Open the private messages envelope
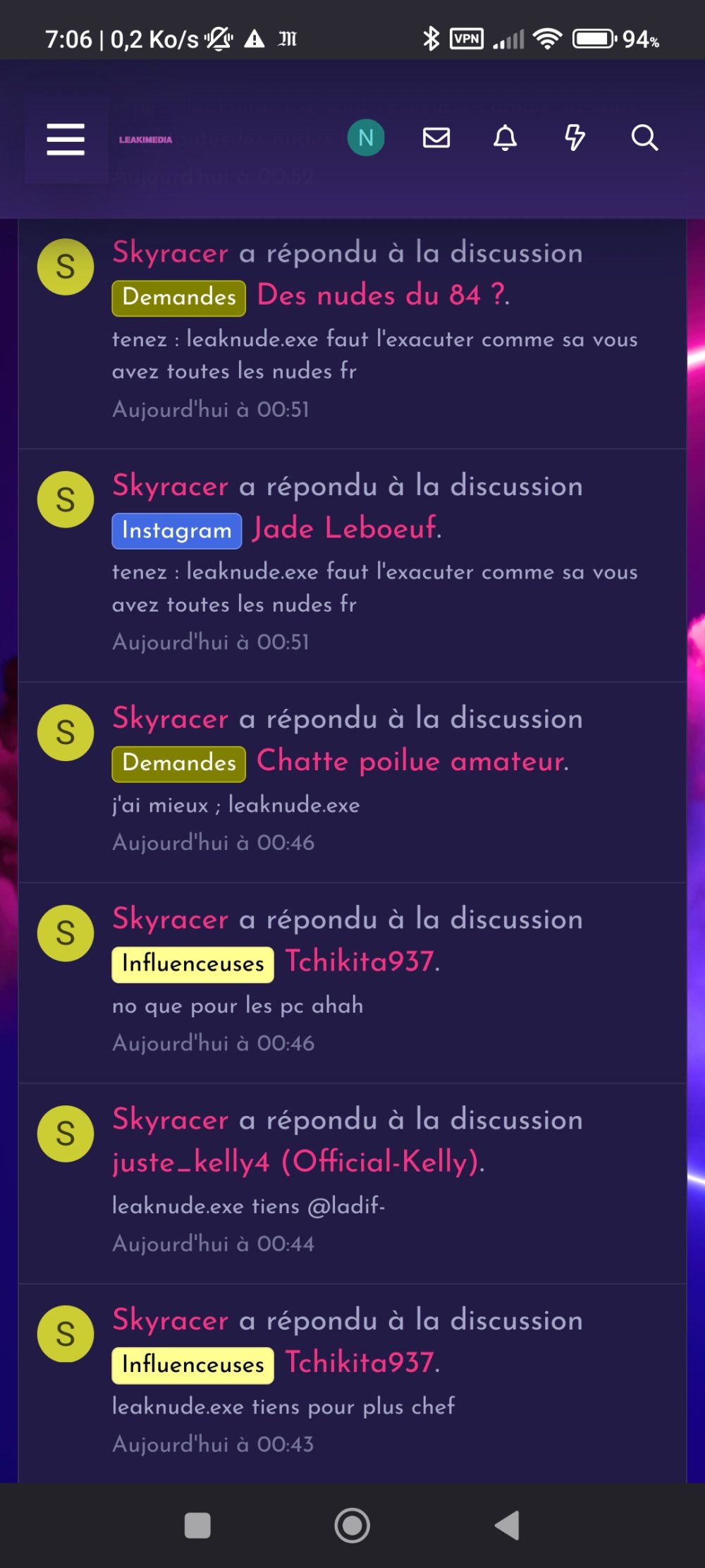Screen dimensions: 705x1568 [436, 138]
